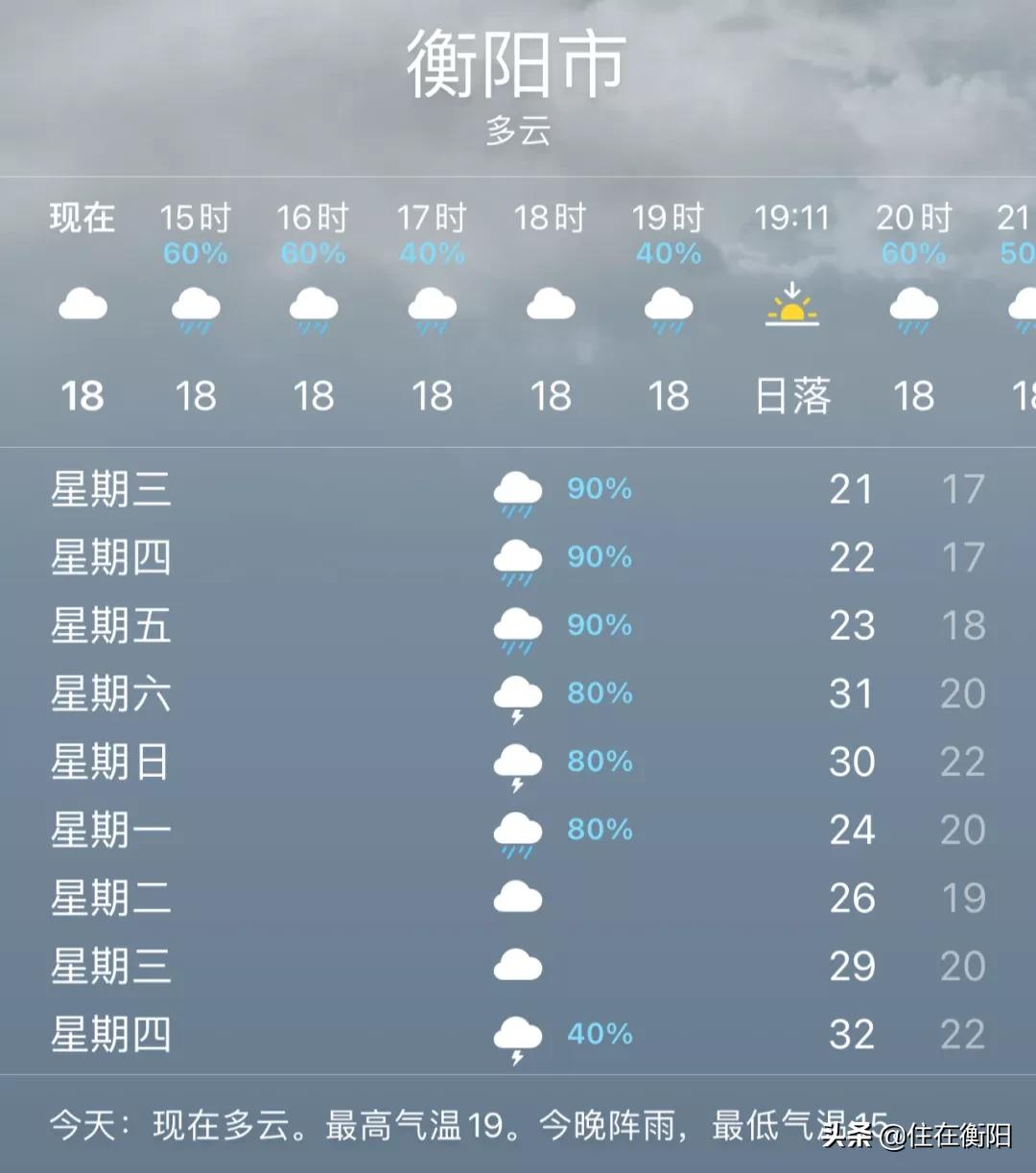Select the sunset icon at 19:11
Viewport: 1036px width, 1173px height.
click(x=792, y=309)
